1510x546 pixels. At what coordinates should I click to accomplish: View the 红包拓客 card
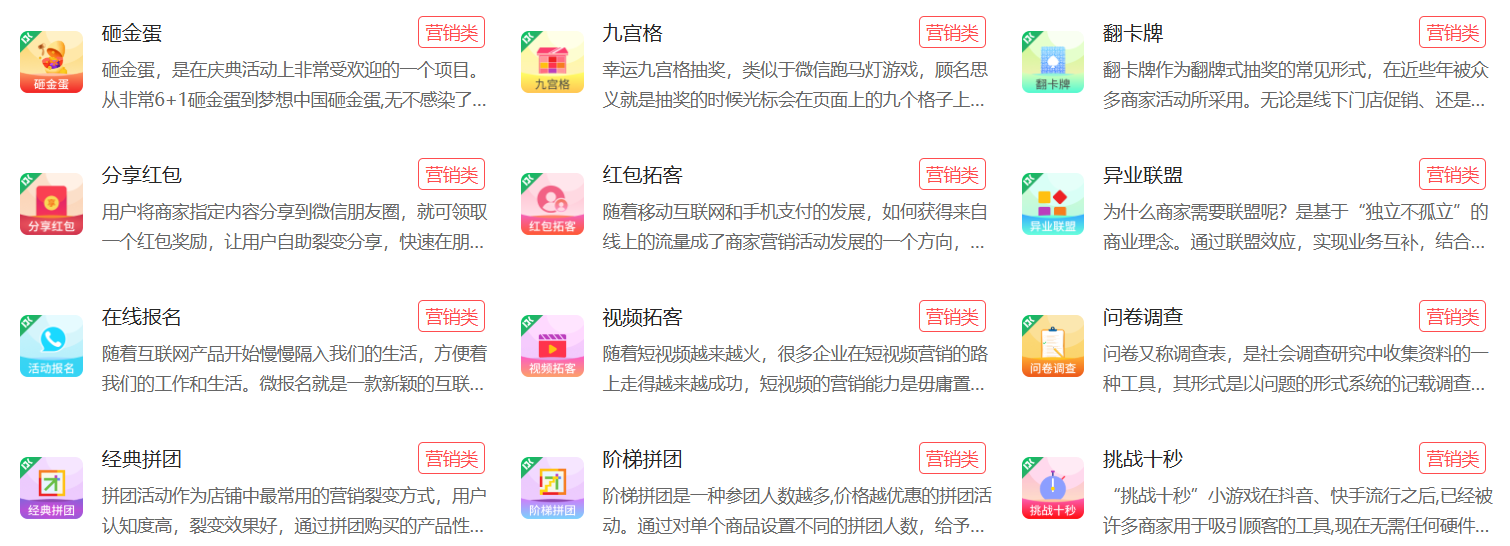642,175
